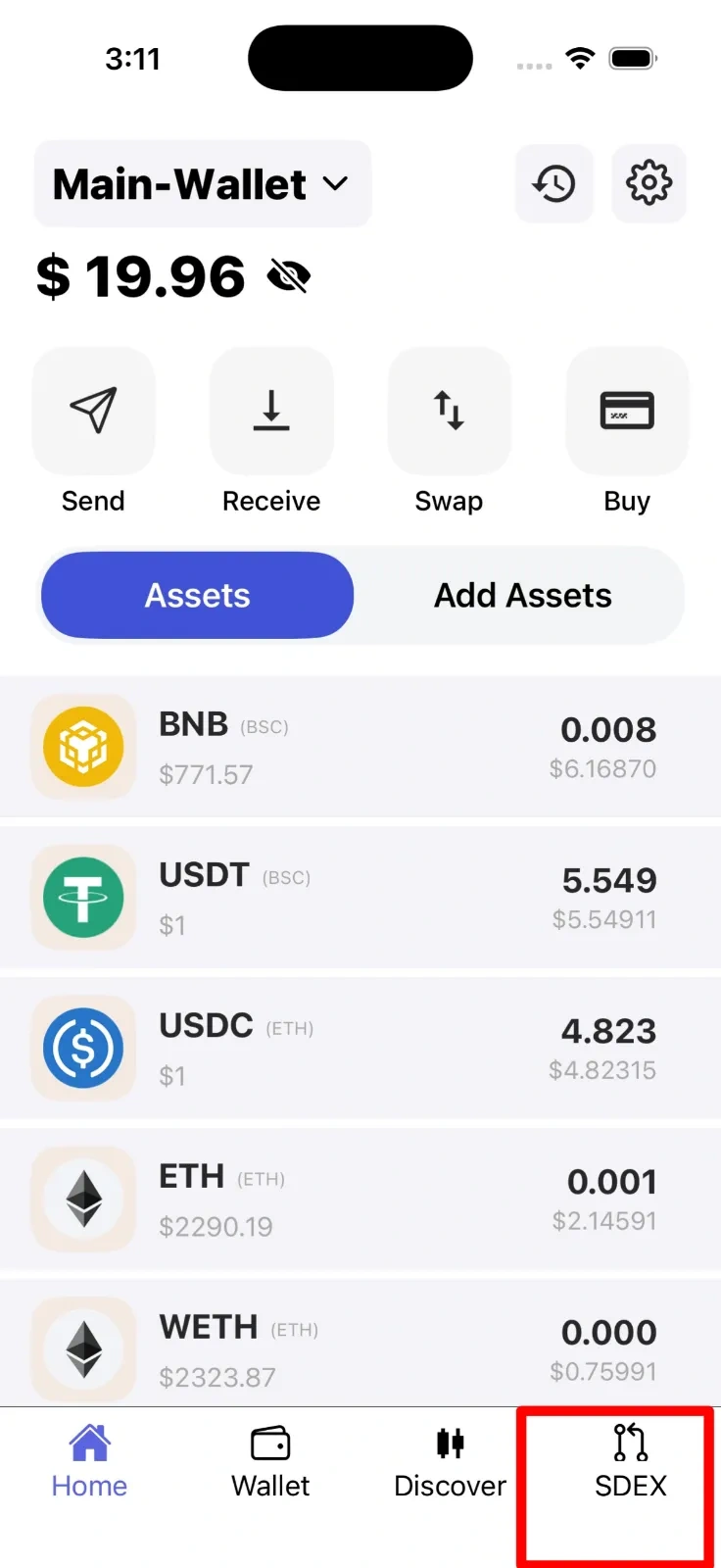This screenshot has width=721, height=1568.
Task: Open the ETH asset row
Action: [x=360, y=1199]
